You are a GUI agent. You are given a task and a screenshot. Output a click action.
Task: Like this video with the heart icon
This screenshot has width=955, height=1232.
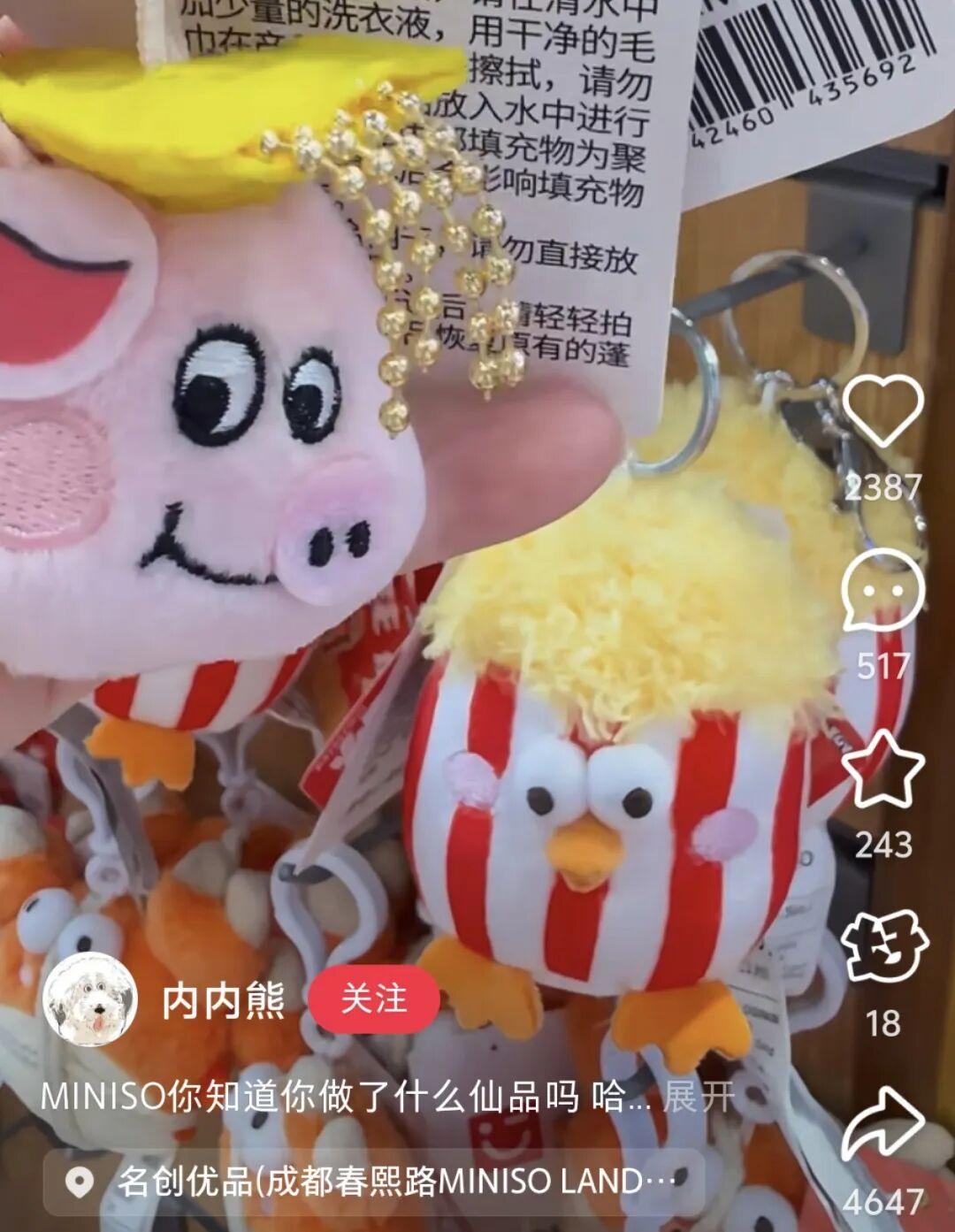point(882,411)
